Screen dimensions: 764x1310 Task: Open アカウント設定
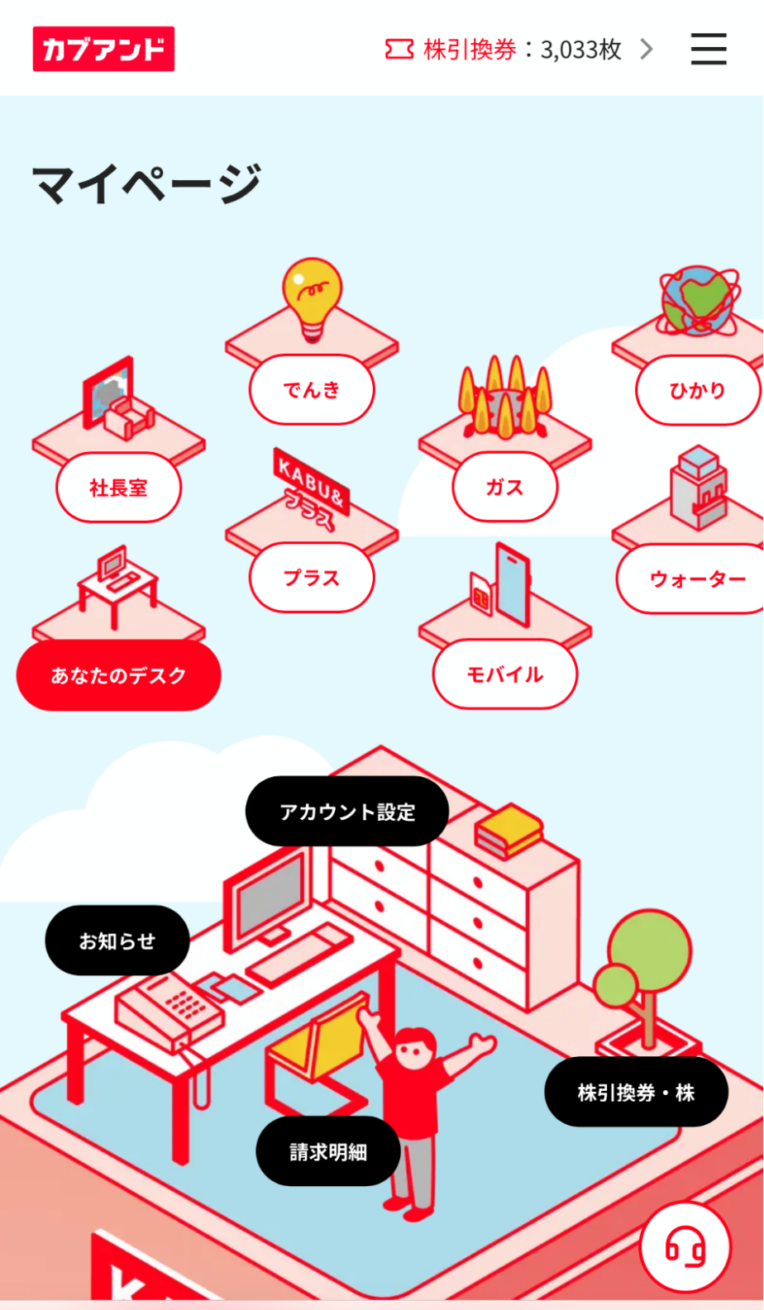(347, 811)
